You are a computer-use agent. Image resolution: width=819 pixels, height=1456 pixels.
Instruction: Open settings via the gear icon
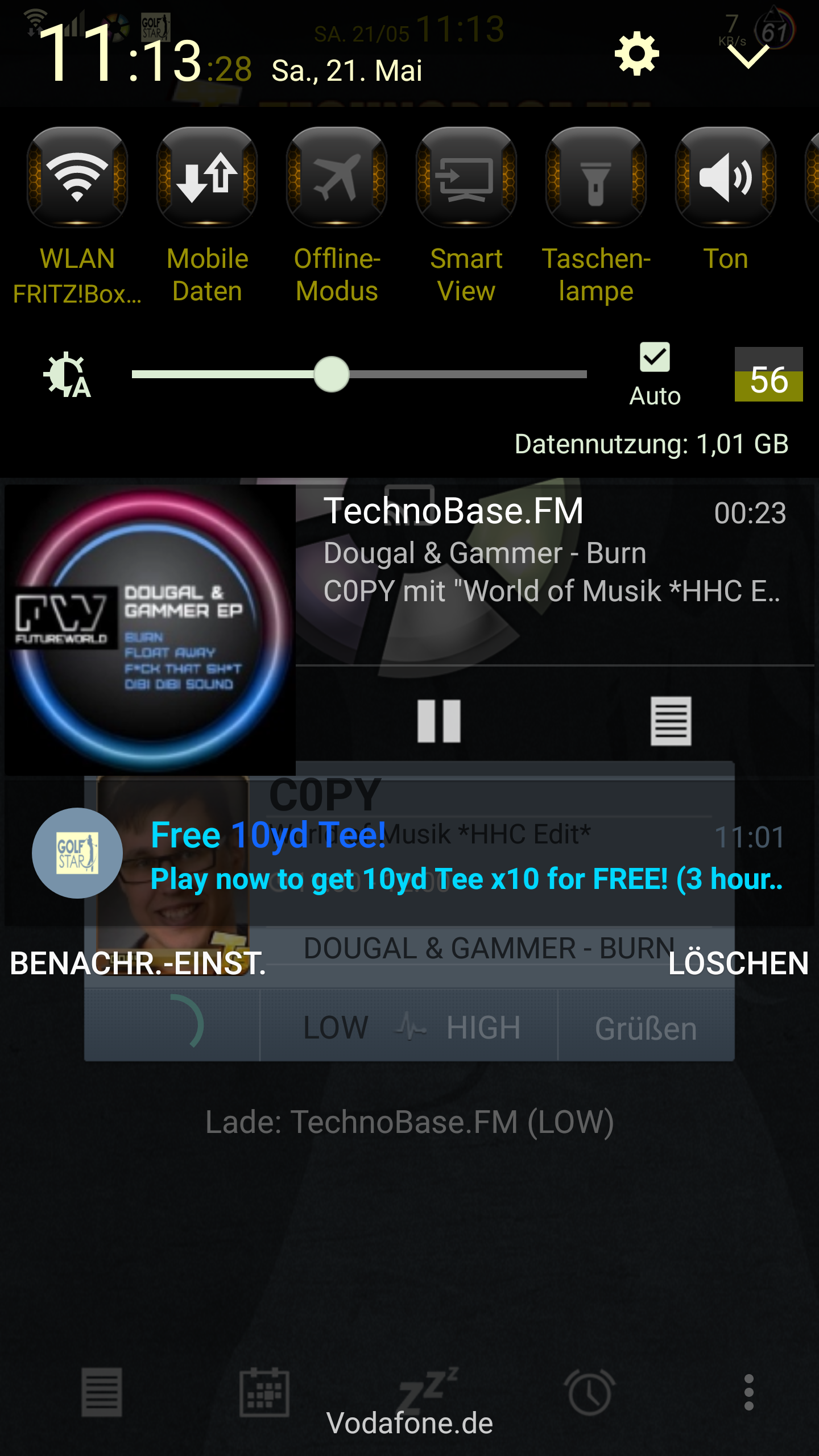[636, 54]
